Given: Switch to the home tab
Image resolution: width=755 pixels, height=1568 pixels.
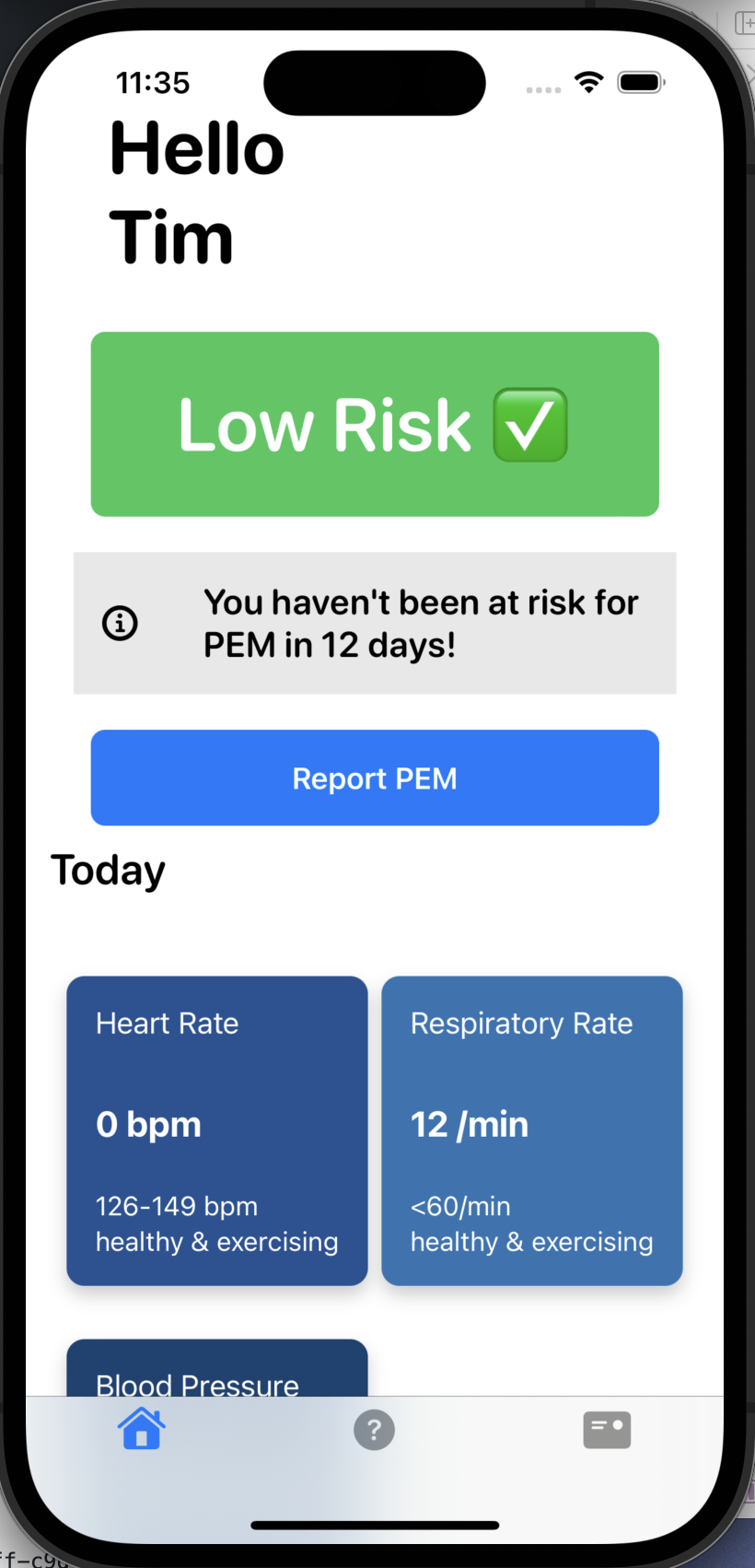Looking at the screenshot, I should 142,1429.
